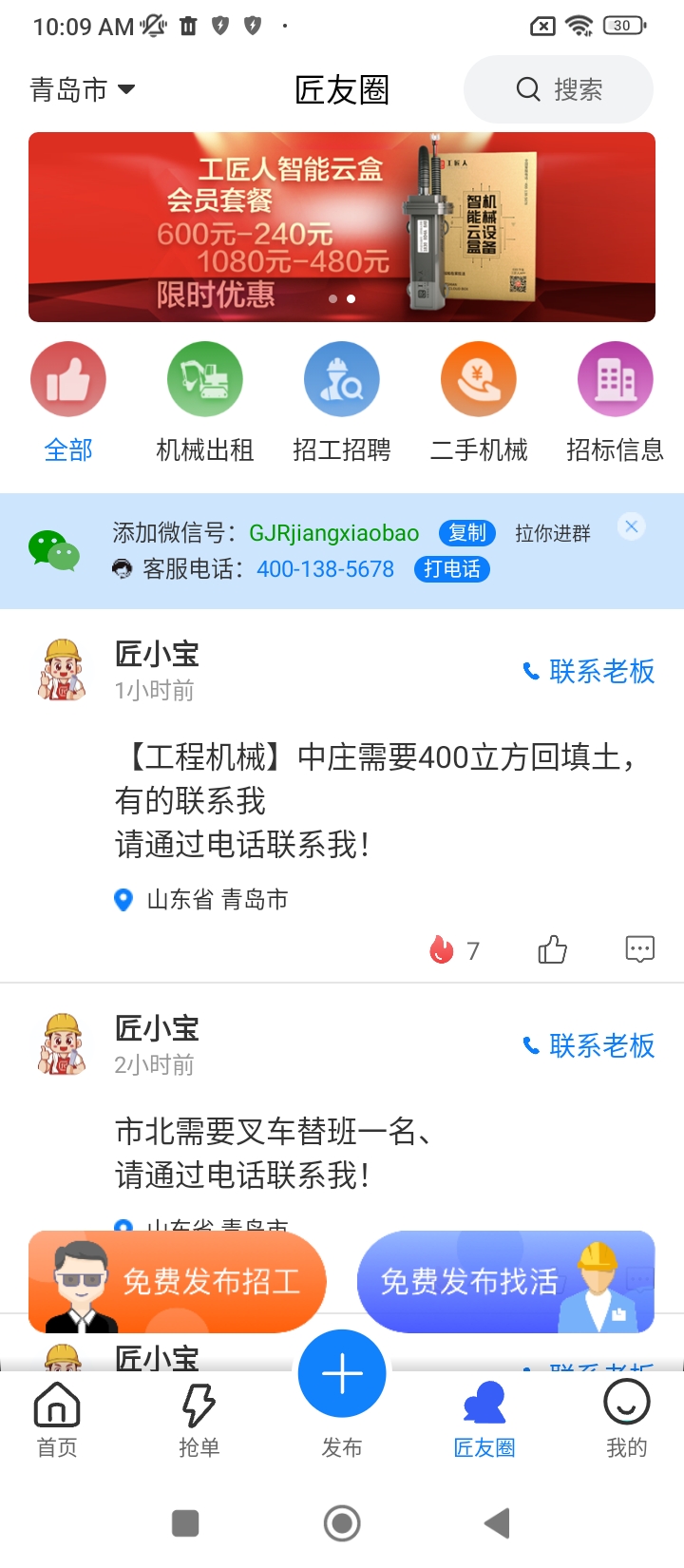Open the 搜索 search box
The height and width of the screenshot is (1568, 684).
pyautogui.click(x=559, y=89)
